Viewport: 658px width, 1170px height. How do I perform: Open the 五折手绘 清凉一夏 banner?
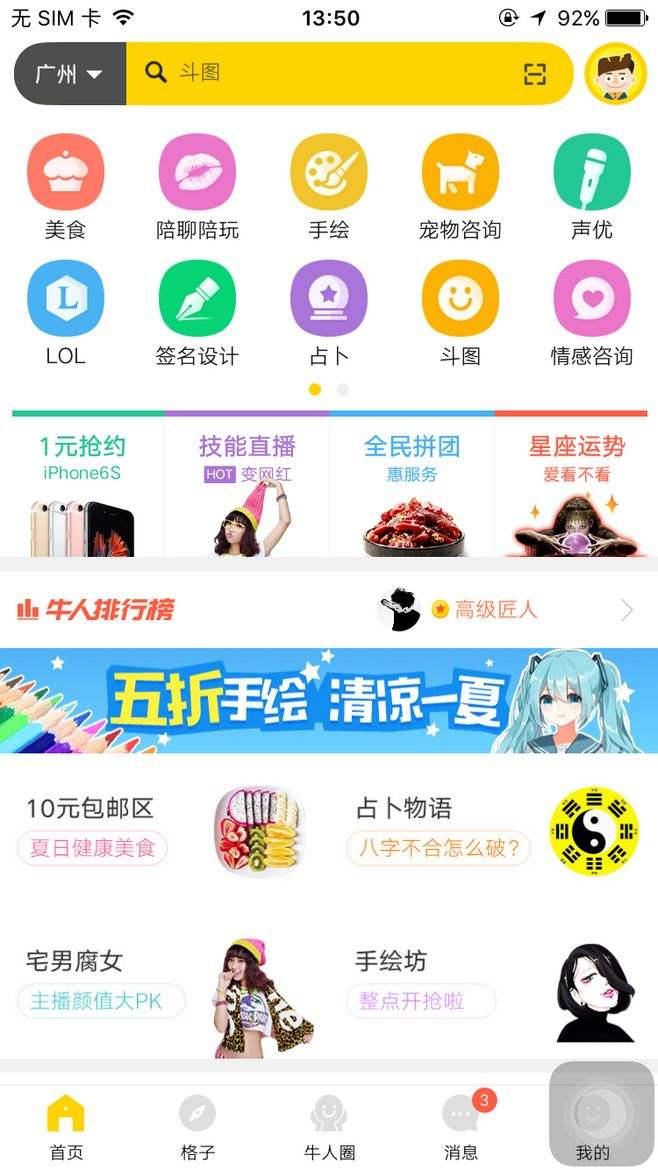click(x=328, y=700)
